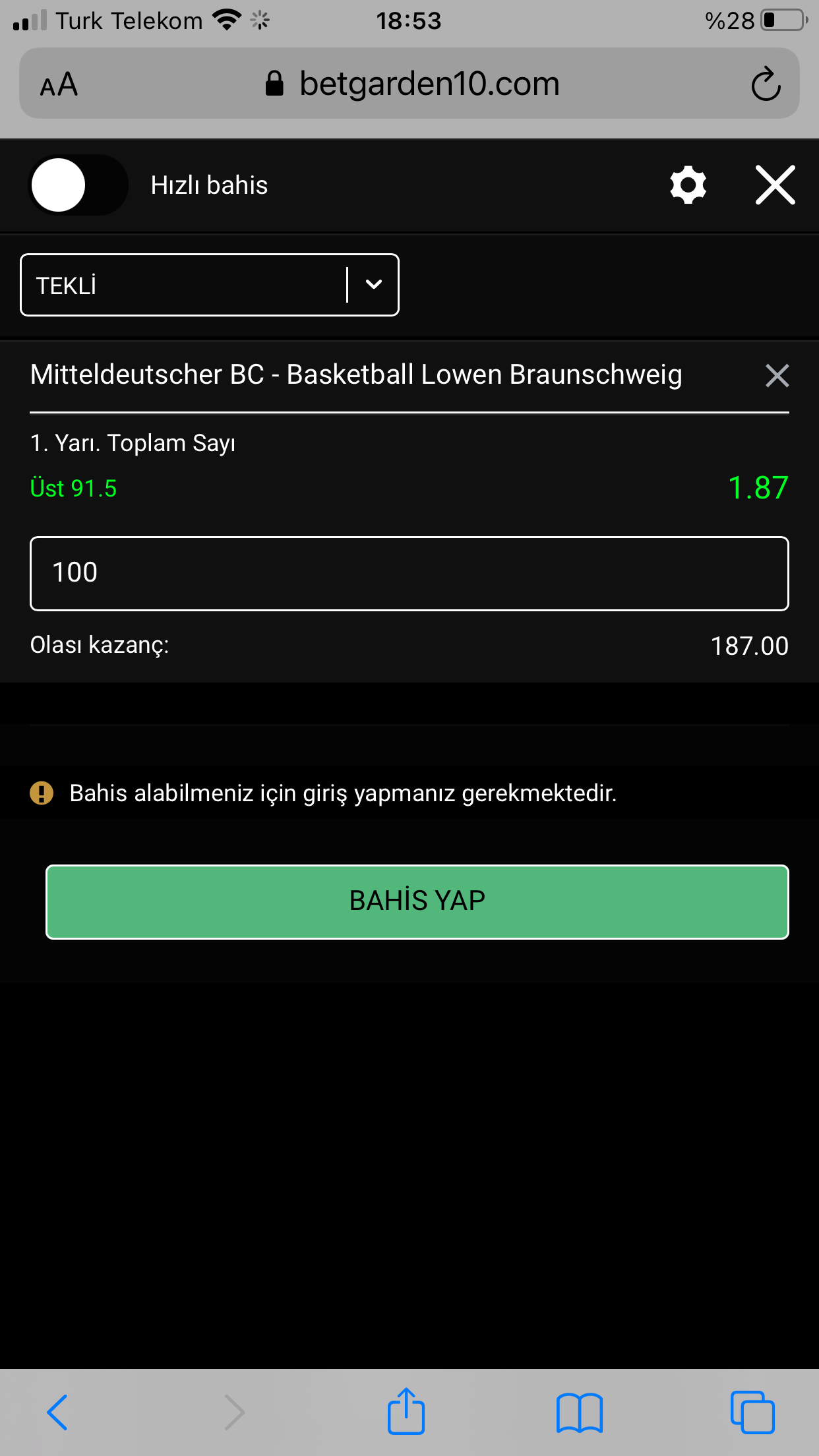Place the bet with BAHİS YAP

click(417, 901)
